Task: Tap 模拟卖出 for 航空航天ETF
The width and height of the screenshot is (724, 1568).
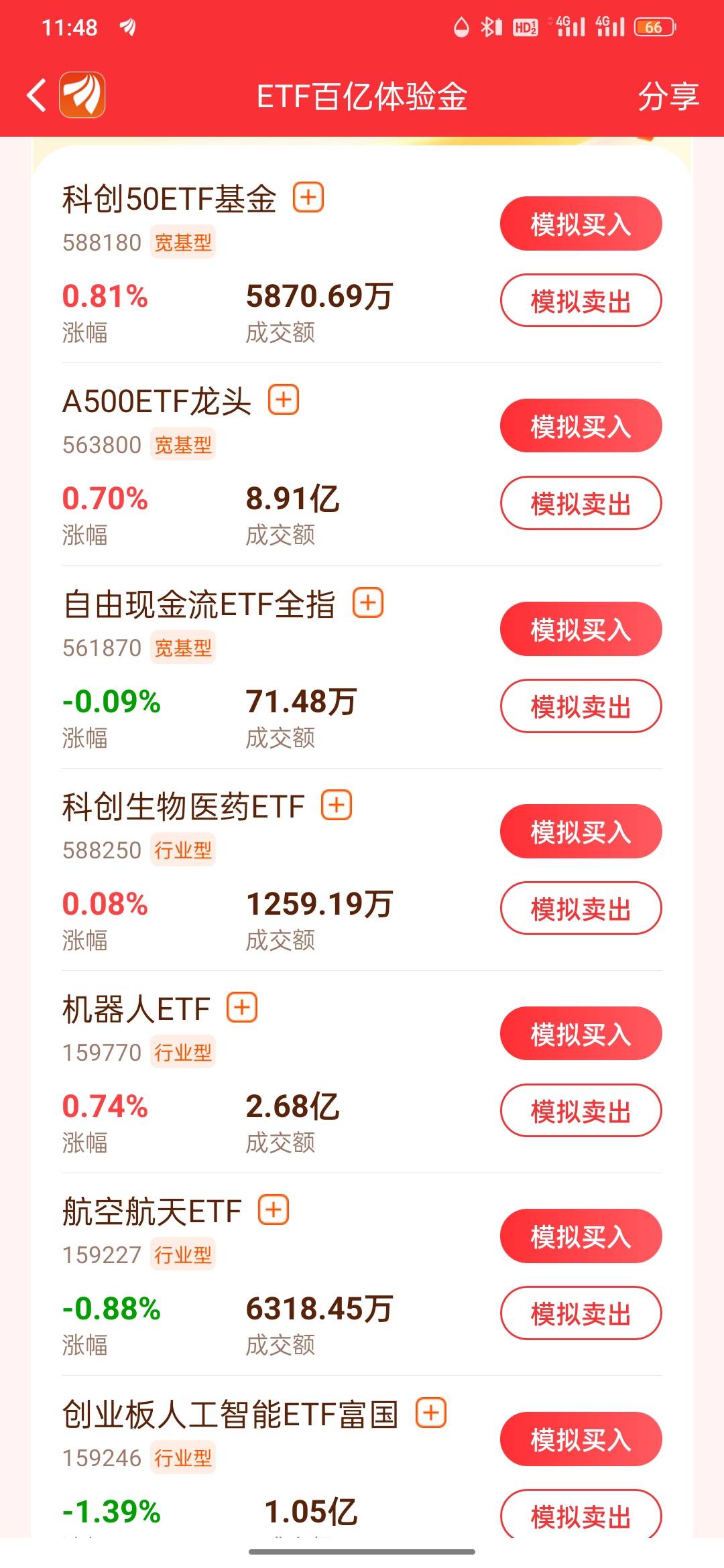Action: pyautogui.click(x=581, y=1313)
